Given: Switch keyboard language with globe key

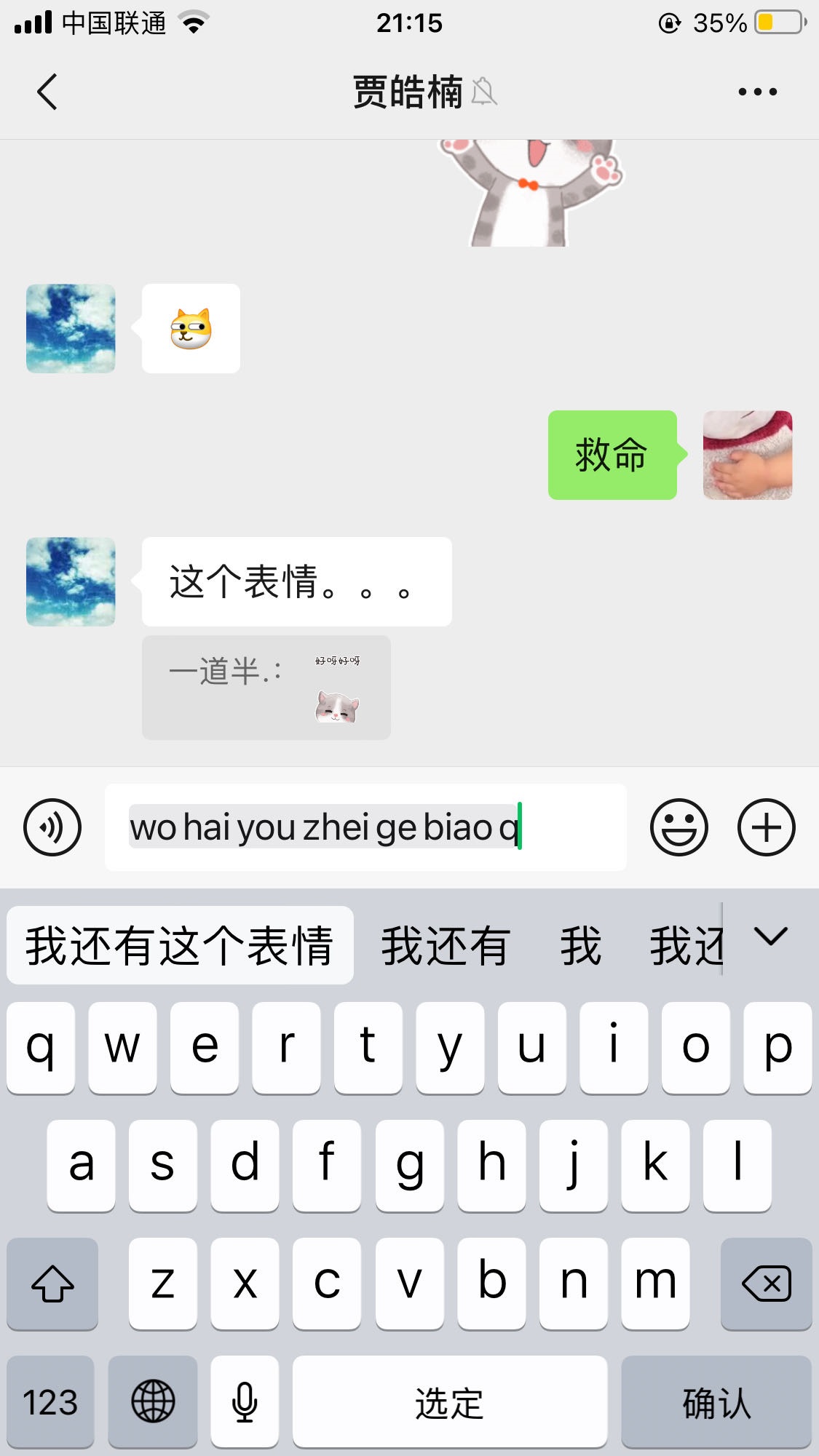Looking at the screenshot, I should coord(152,1402).
